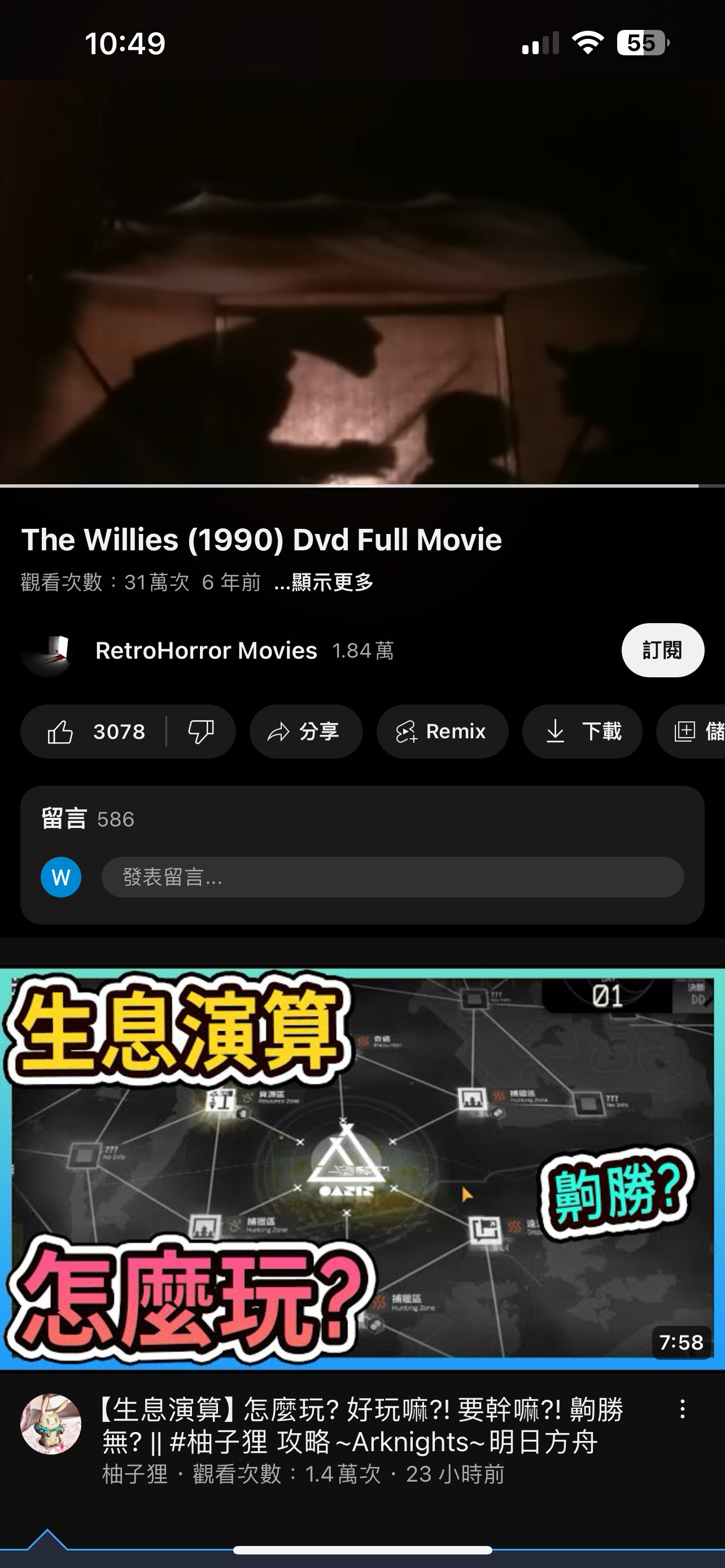The width and height of the screenshot is (725, 1568).
Task: Play the 生息演算 recommended video
Action: [362, 1169]
